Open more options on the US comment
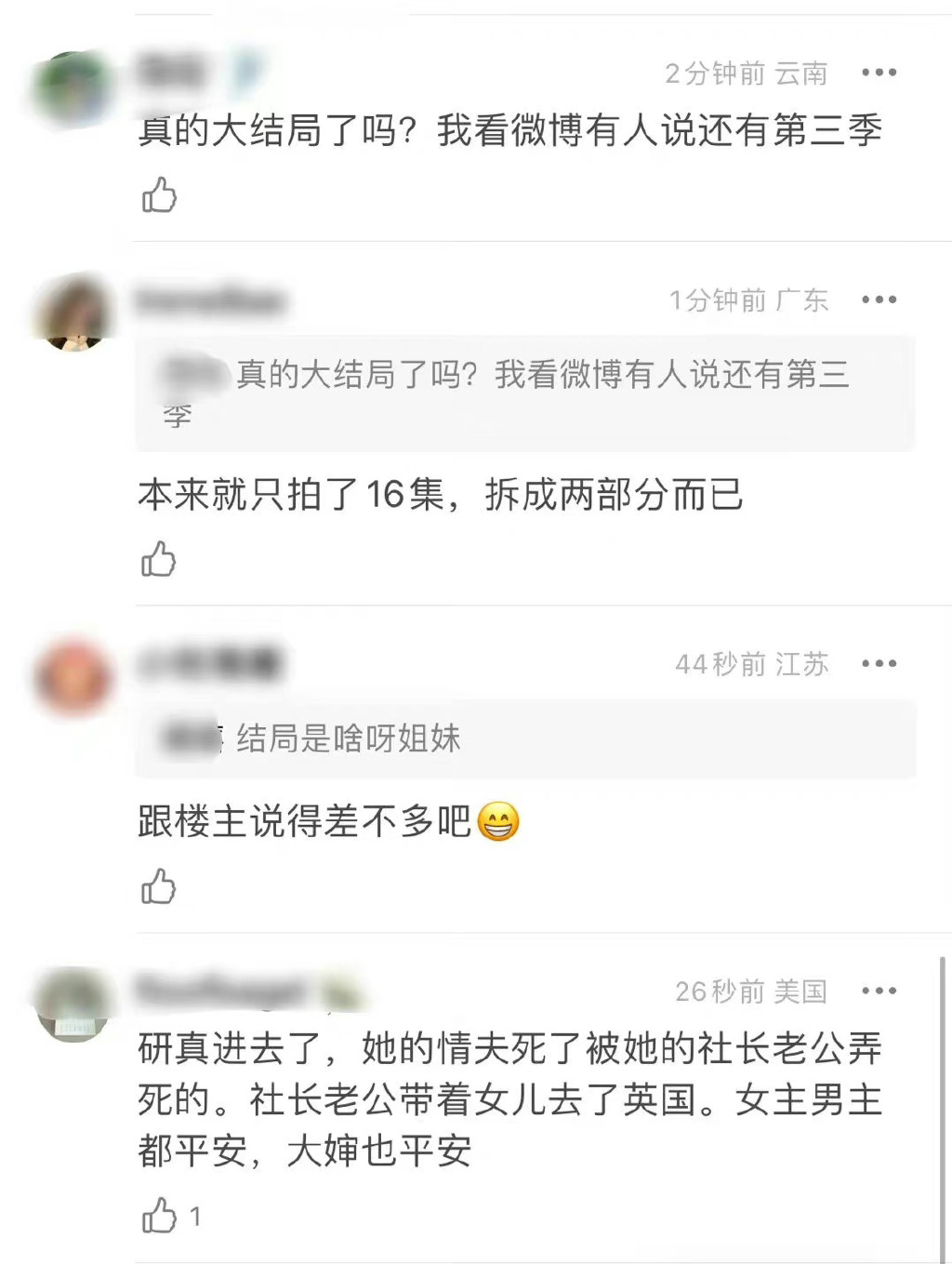The height and width of the screenshot is (1264, 952). pos(879,991)
